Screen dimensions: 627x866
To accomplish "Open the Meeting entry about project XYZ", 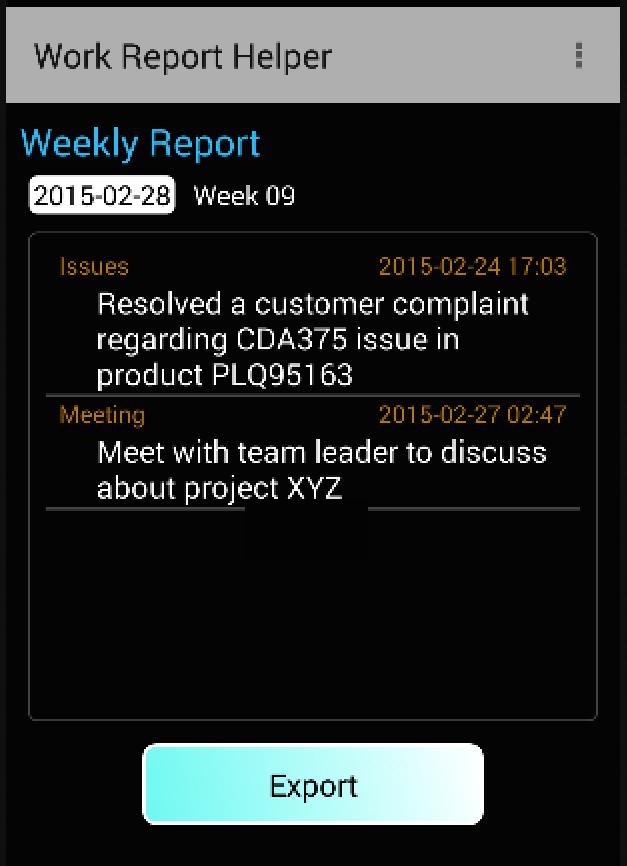I will click(x=313, y=455).
